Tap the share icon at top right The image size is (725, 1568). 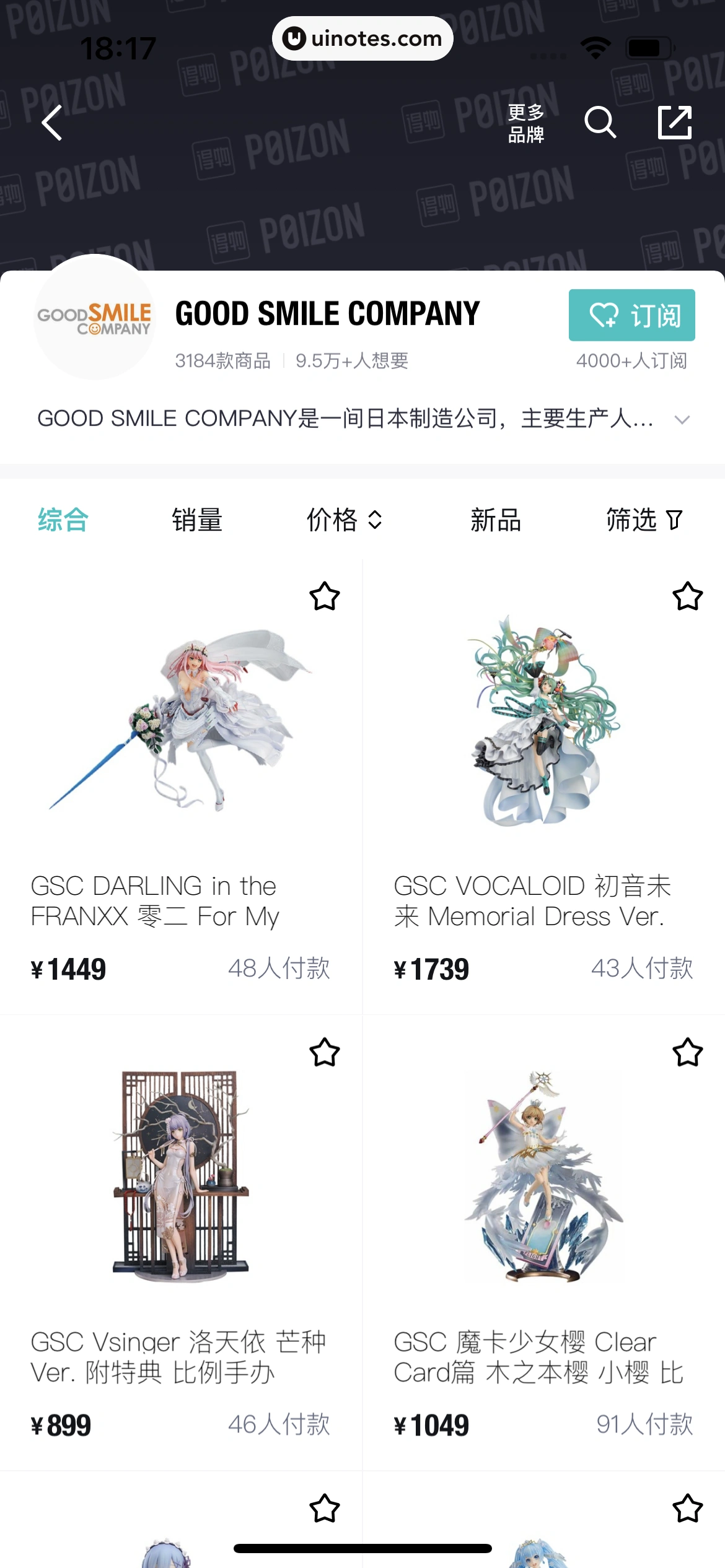675,122
